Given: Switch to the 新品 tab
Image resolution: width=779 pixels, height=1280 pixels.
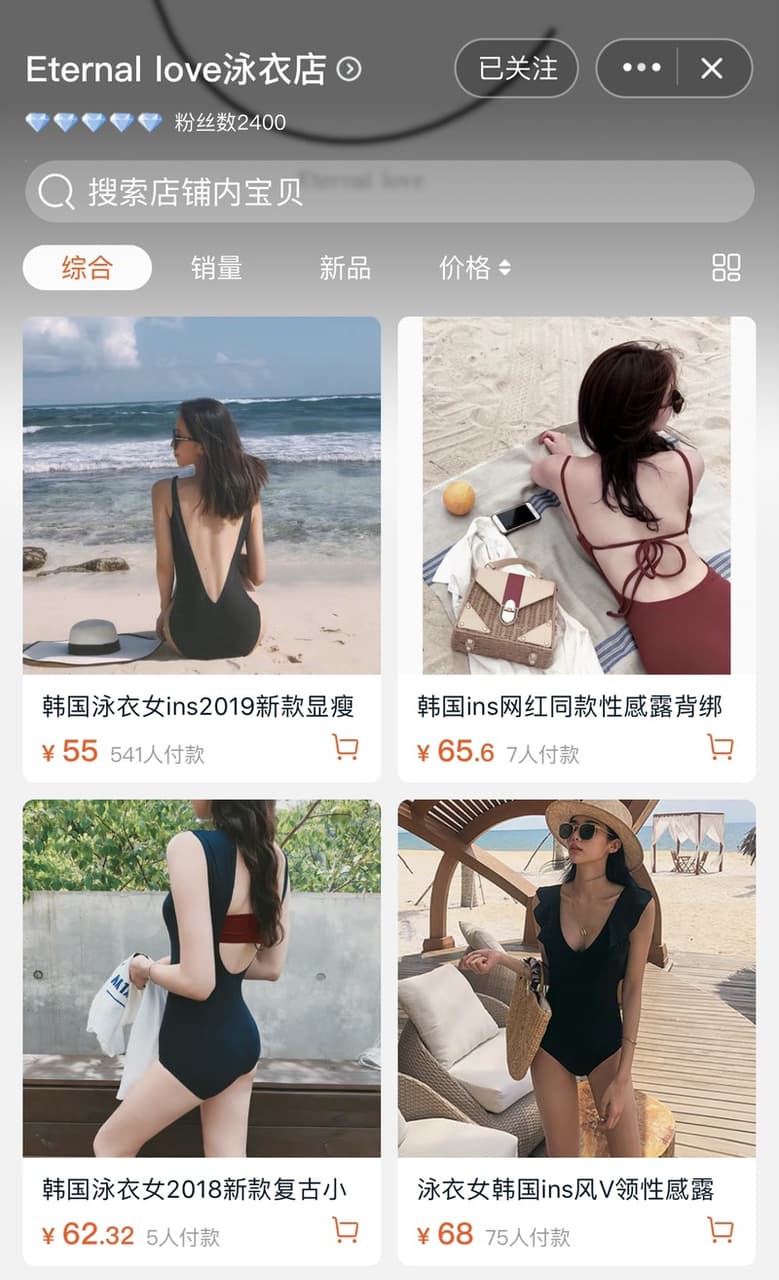Looking at the screenshot, I should pos(345,267).
